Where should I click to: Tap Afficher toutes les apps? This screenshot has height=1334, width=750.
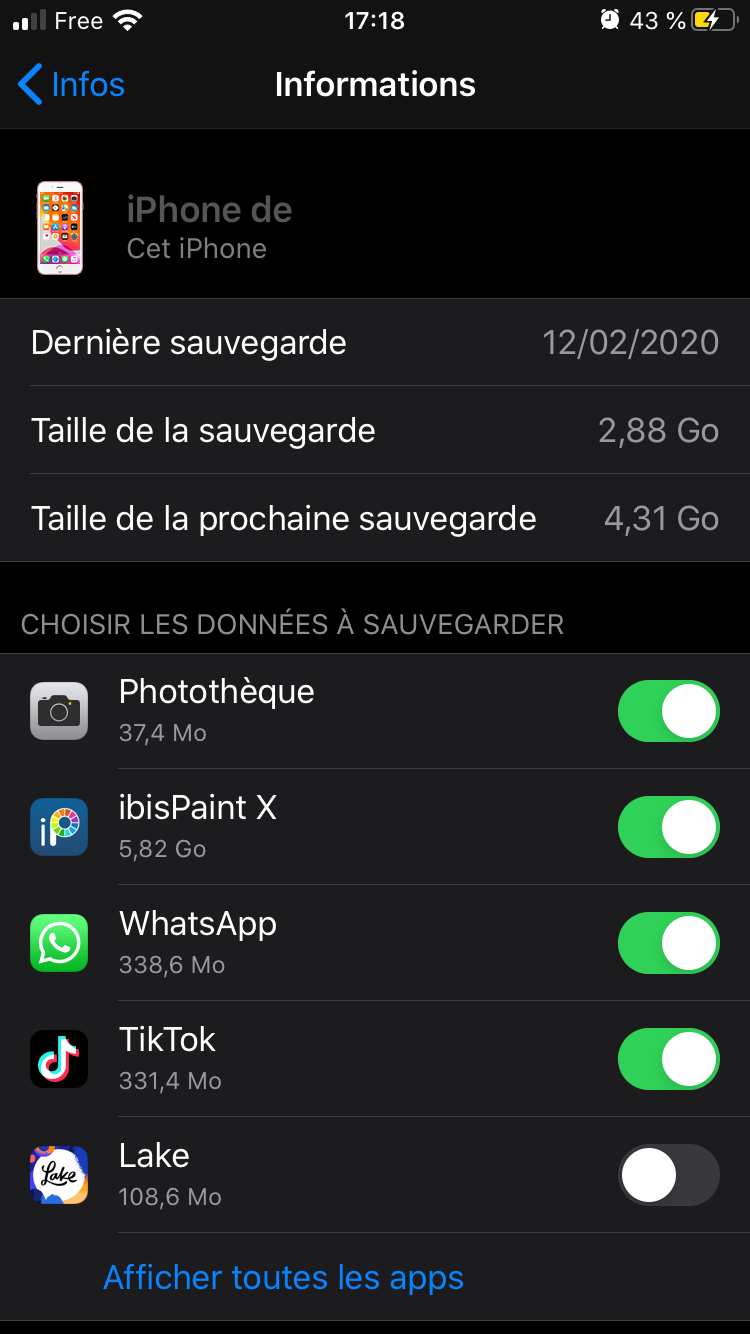(x=283, y=1278)
